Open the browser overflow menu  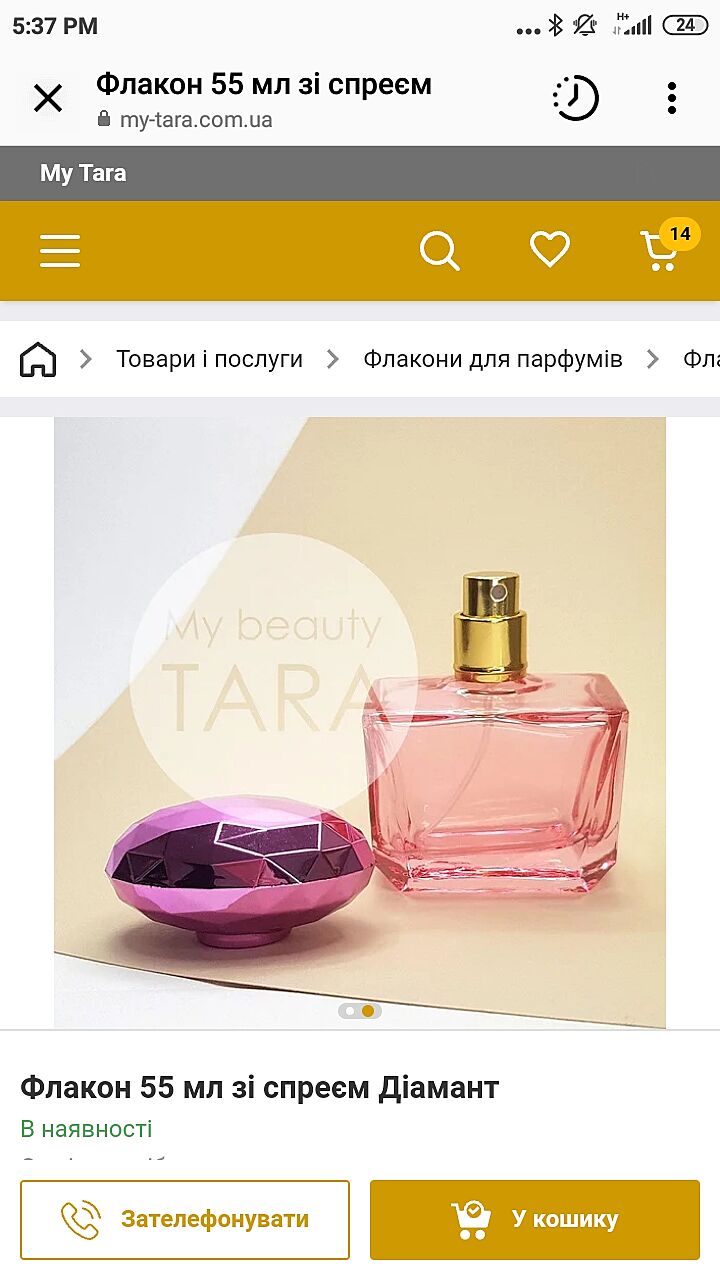[672, 98]
